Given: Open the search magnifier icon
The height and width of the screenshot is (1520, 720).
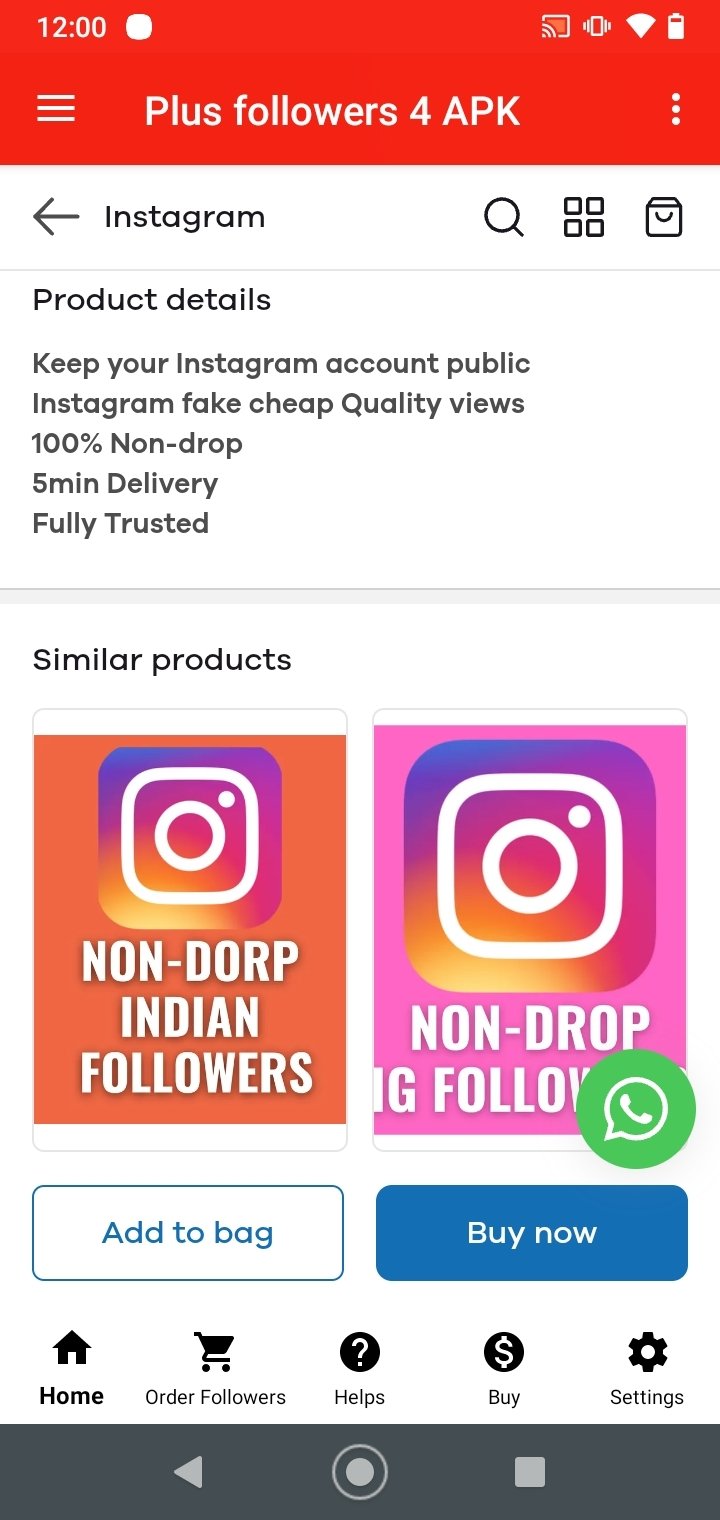Looking at the screenshot, I should point(503,216).
